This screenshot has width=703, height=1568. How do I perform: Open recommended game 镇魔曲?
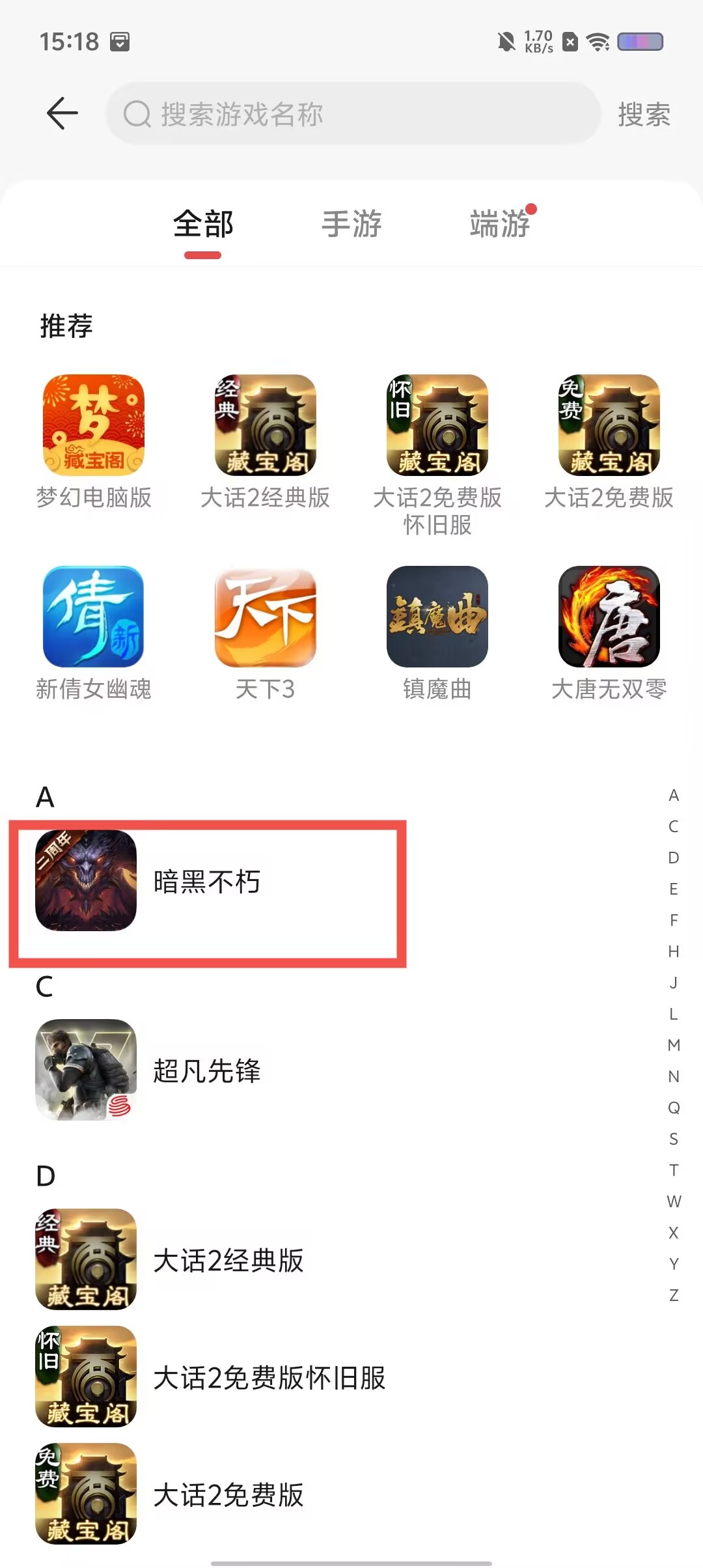click(x=437, y=633)
